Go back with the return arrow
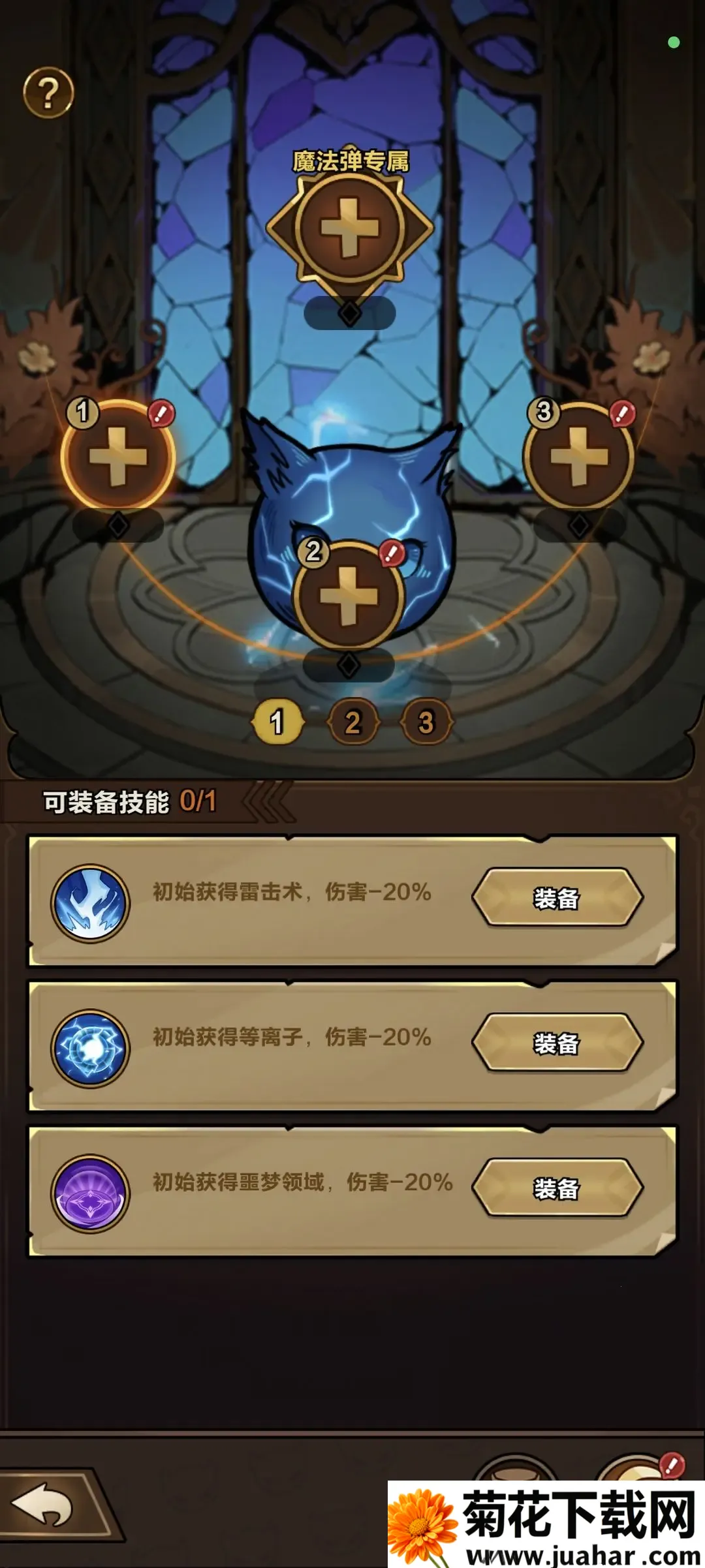 46,1505
